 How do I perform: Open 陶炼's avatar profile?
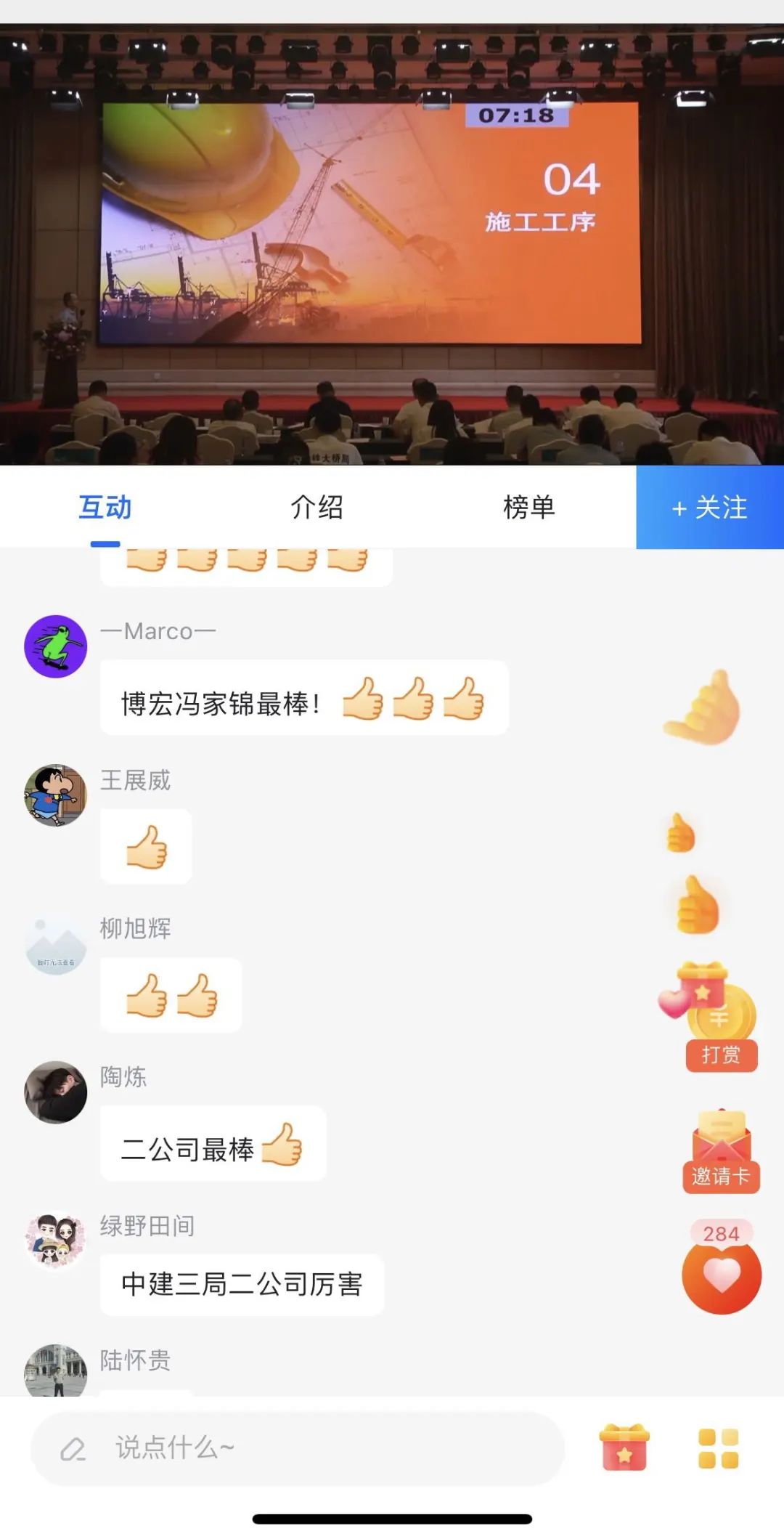(x=56, y=1092)
